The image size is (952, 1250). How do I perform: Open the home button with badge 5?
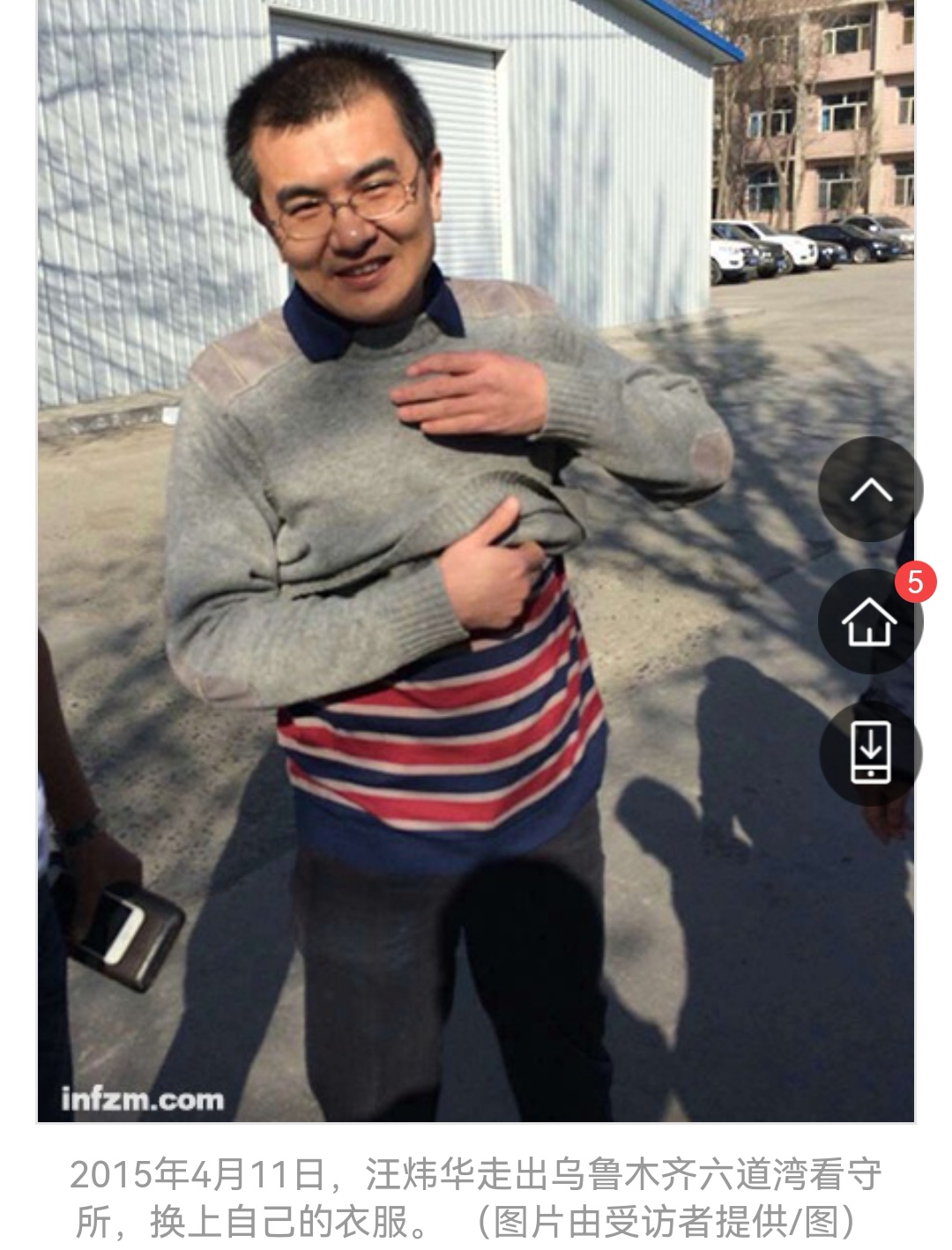coord(870,621)
